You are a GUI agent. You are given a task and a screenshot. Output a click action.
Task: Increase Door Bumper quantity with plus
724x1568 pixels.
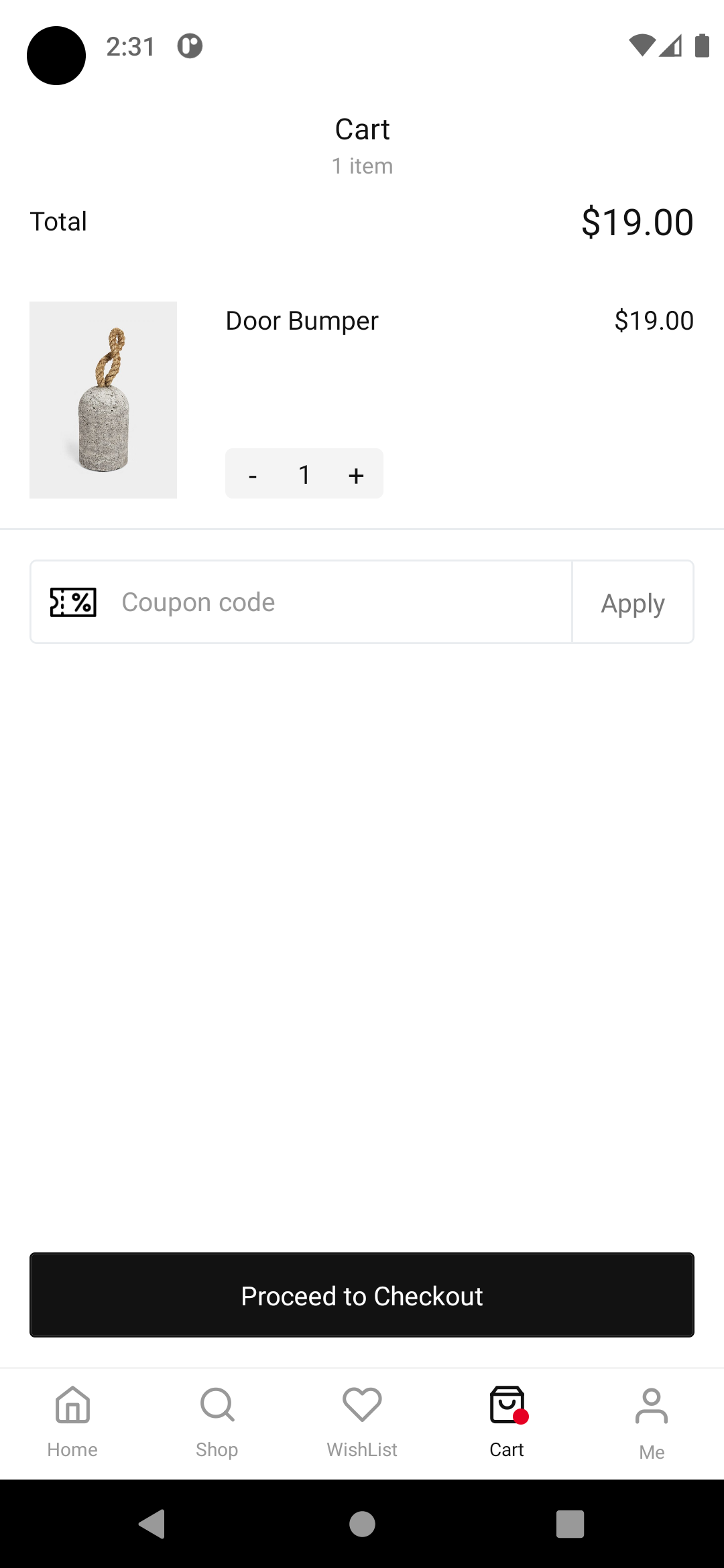(x=356, y=474)
